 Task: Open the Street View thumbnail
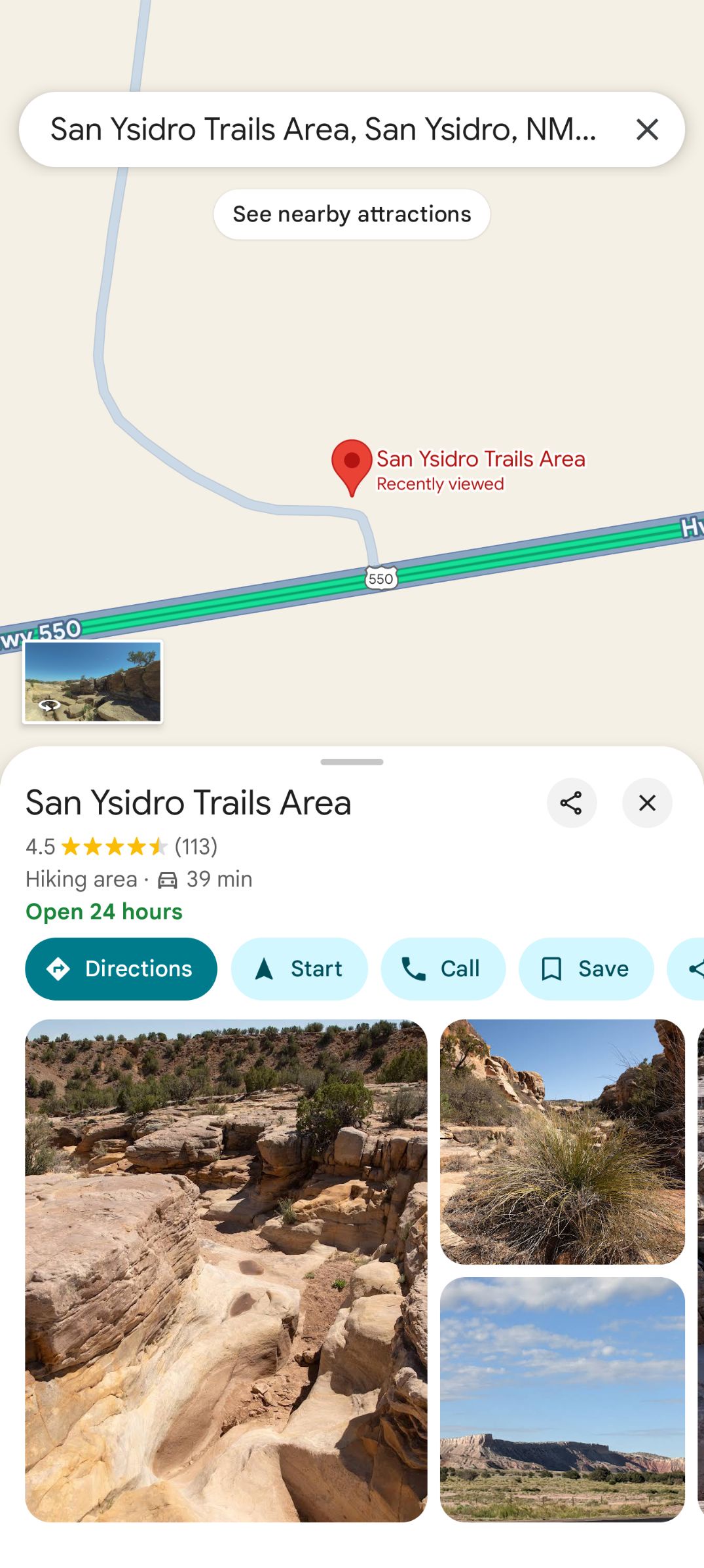pyautogui.click(x=93, y=681)
